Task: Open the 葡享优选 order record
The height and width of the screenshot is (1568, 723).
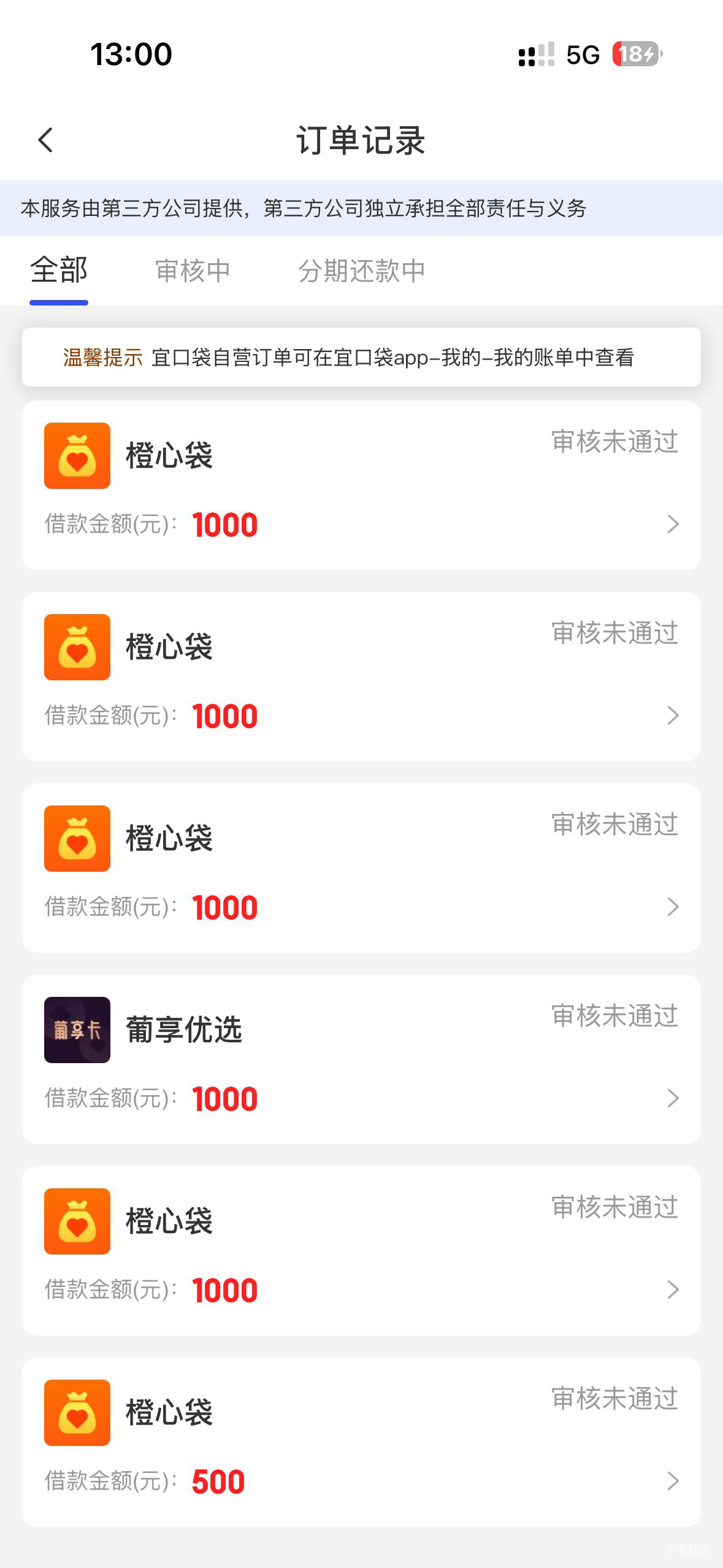Action: 361,1059
